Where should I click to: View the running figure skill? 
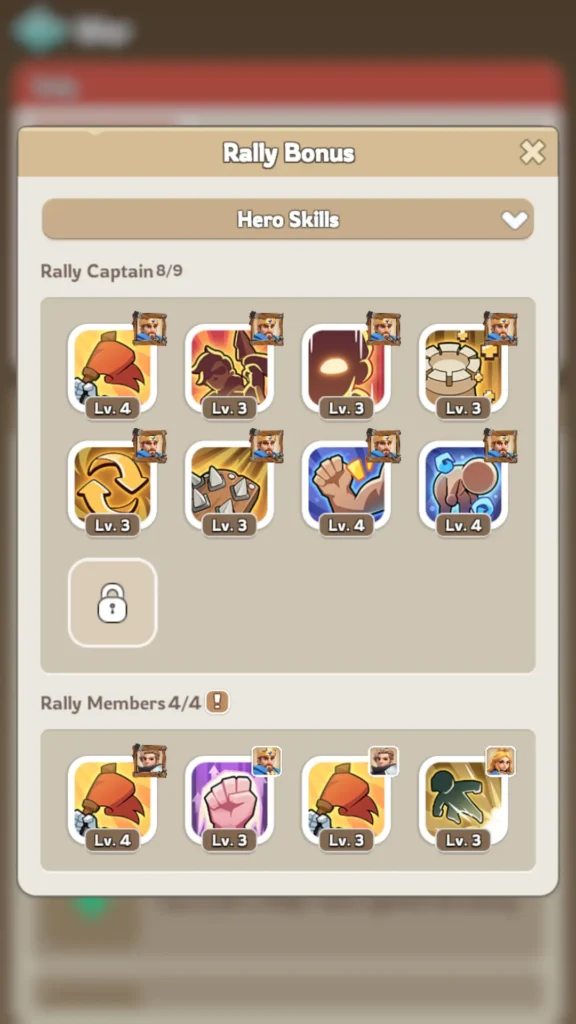point(463,801)
